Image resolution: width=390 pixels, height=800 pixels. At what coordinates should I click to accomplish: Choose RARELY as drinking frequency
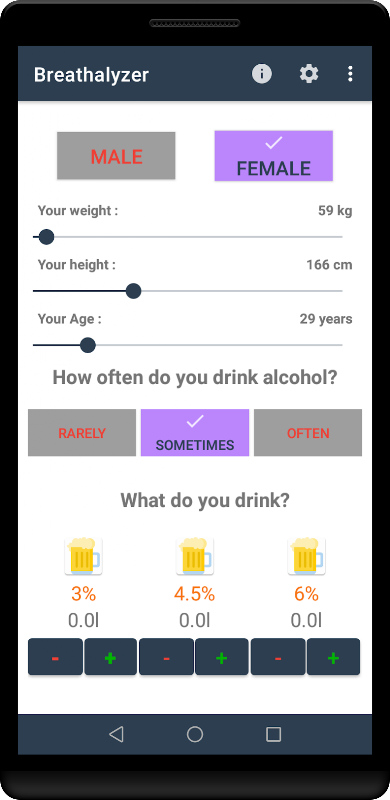pyautogui.click(x=82, y=433)
